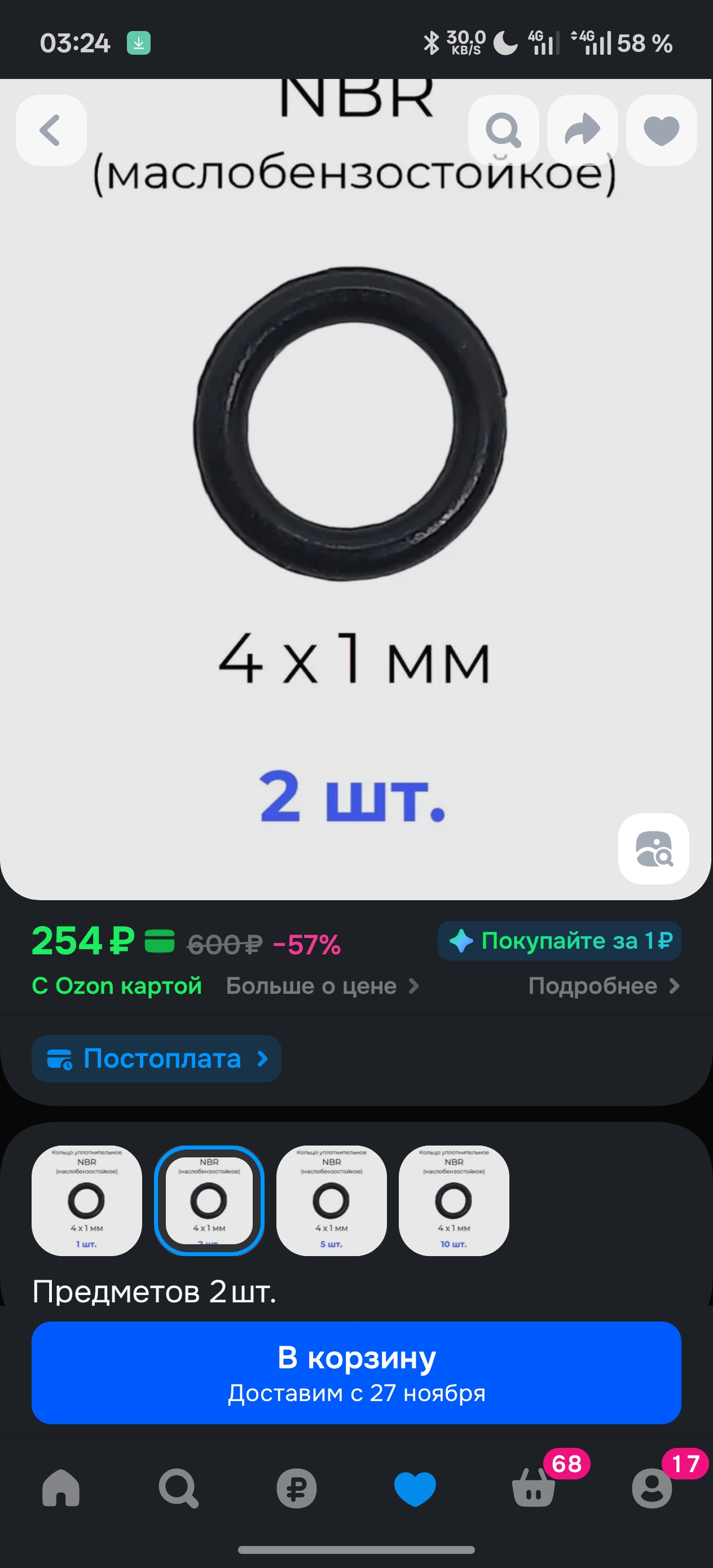Image resolution: width=713 pixels, height=1568 pixels.
Task: Find similar items by image search
Action: pyautogui.click(x=653, y=848)
